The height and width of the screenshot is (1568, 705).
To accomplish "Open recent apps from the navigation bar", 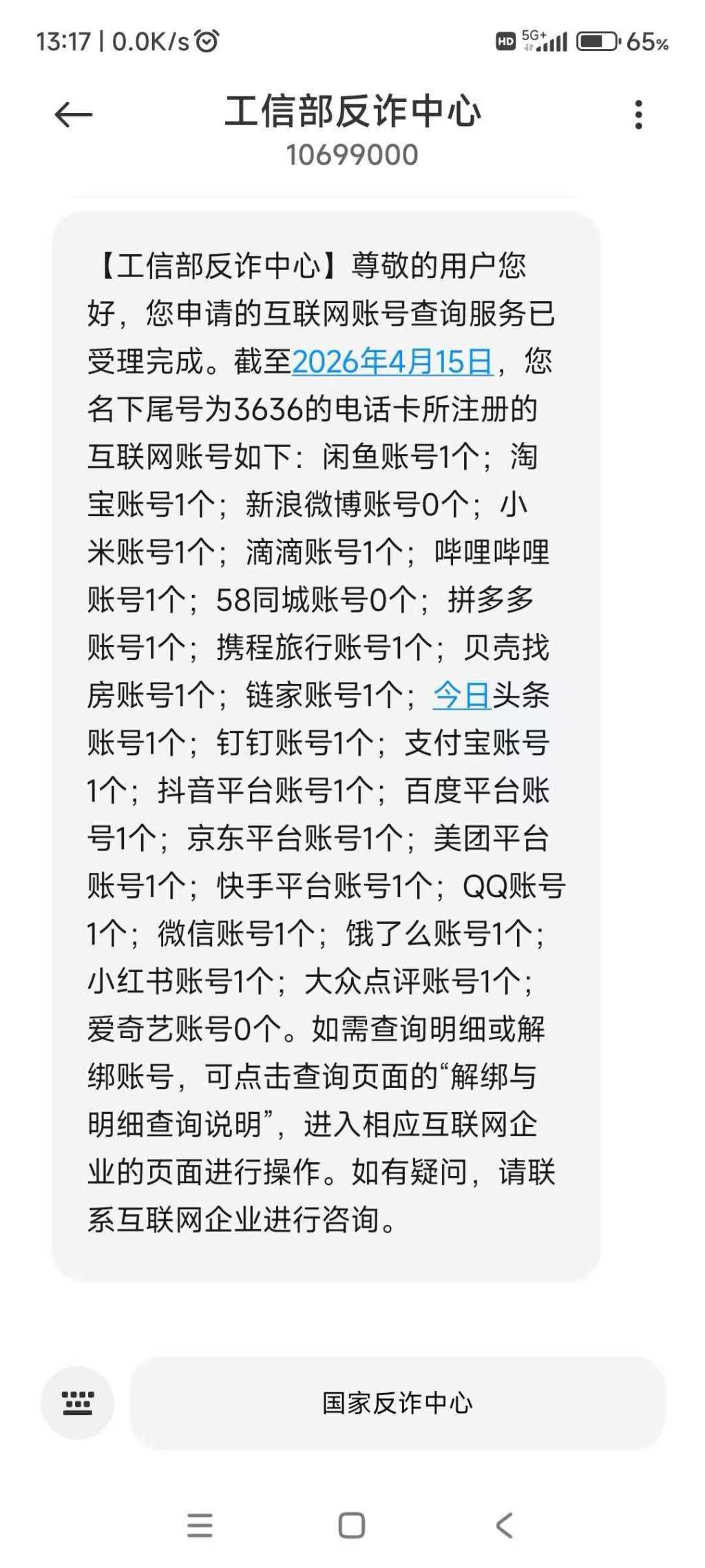I will pos(200,1526).
